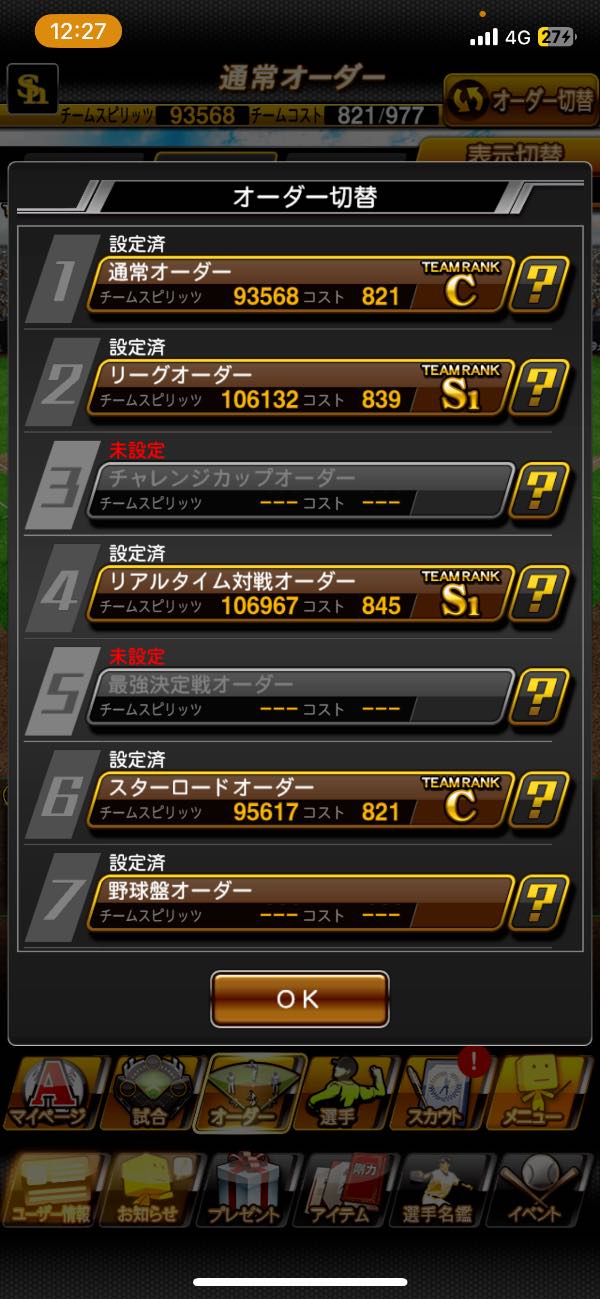Screen dimensions: 600x1299
Task: Select the 野球盤オーダー slot
Action: pyautogui.click(x=300, y=902)
